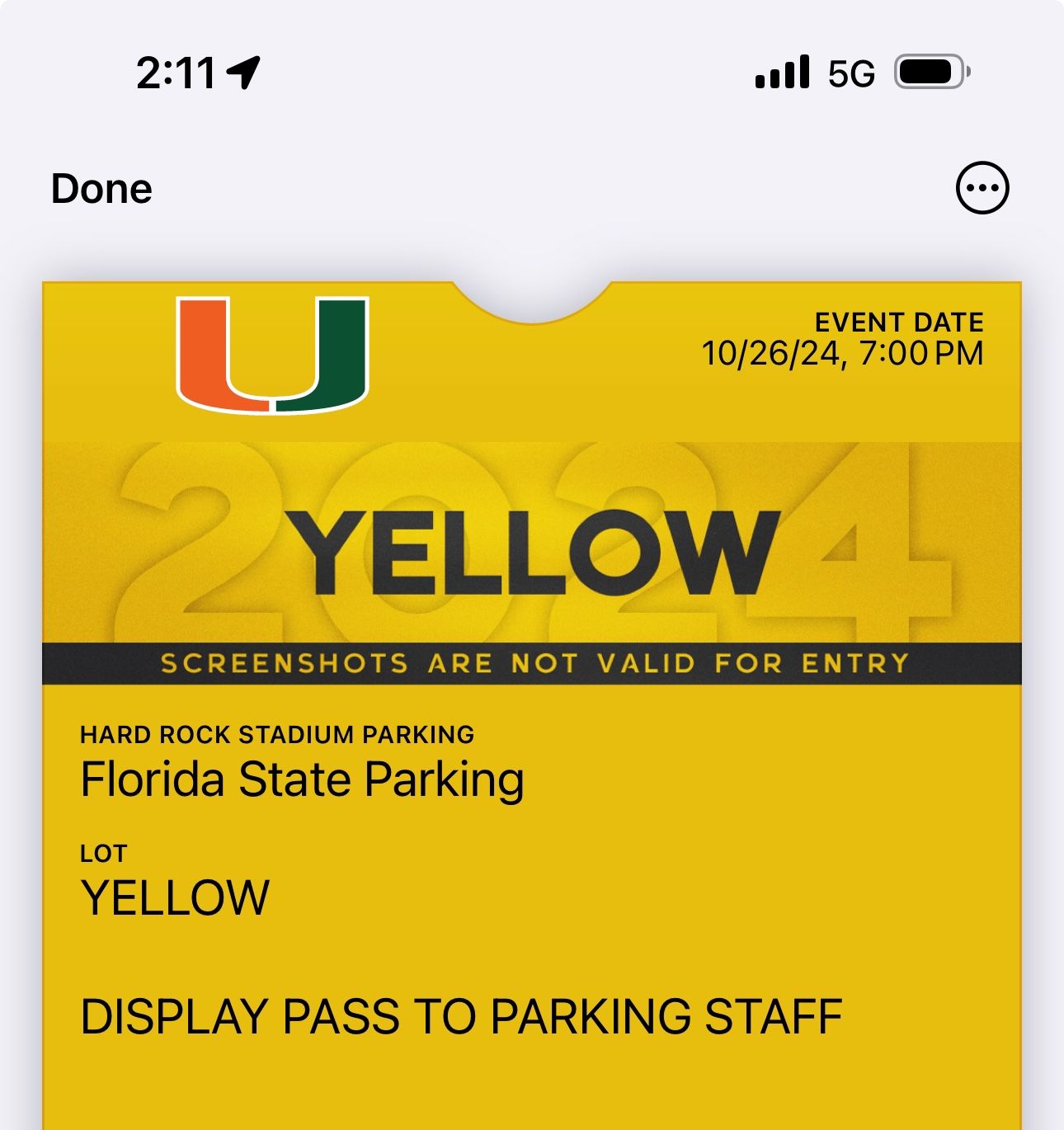
Task: Tap the SCREENSHOTS ARE NOT VALID bar
Action: pos(532,662)
